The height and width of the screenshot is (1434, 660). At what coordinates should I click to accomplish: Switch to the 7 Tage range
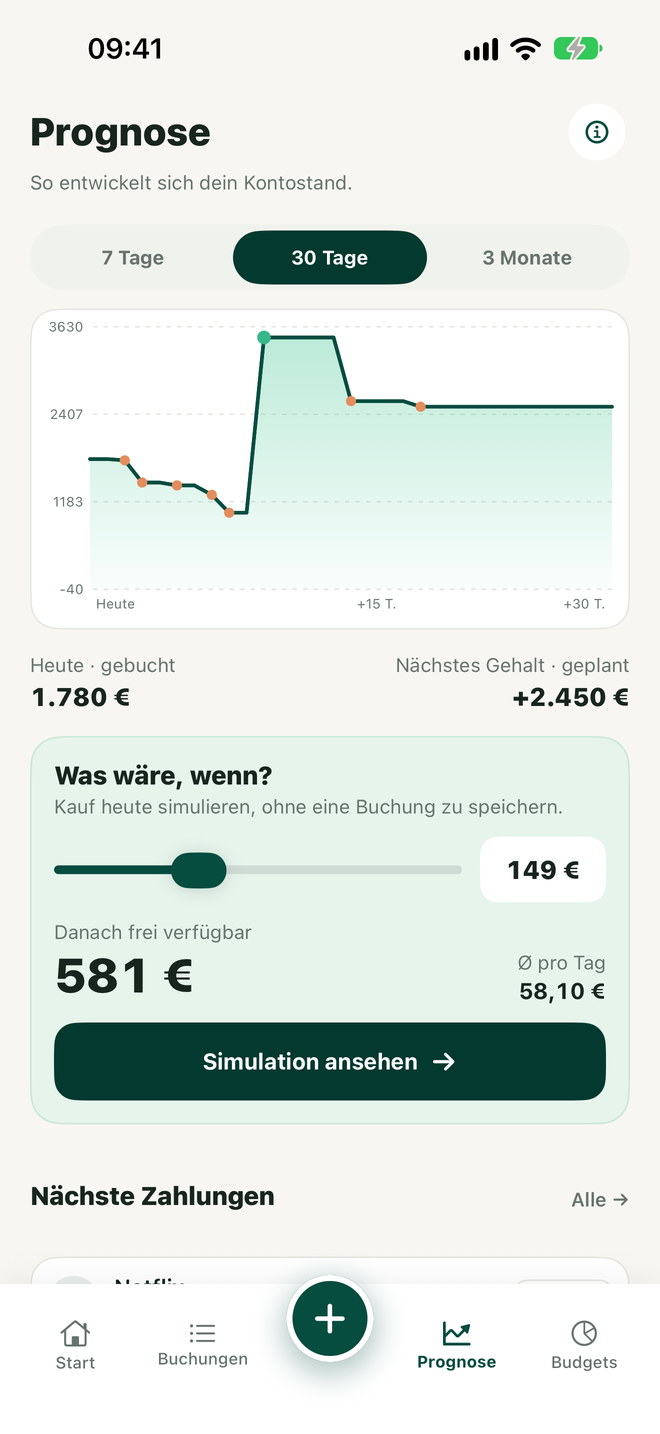133,258
